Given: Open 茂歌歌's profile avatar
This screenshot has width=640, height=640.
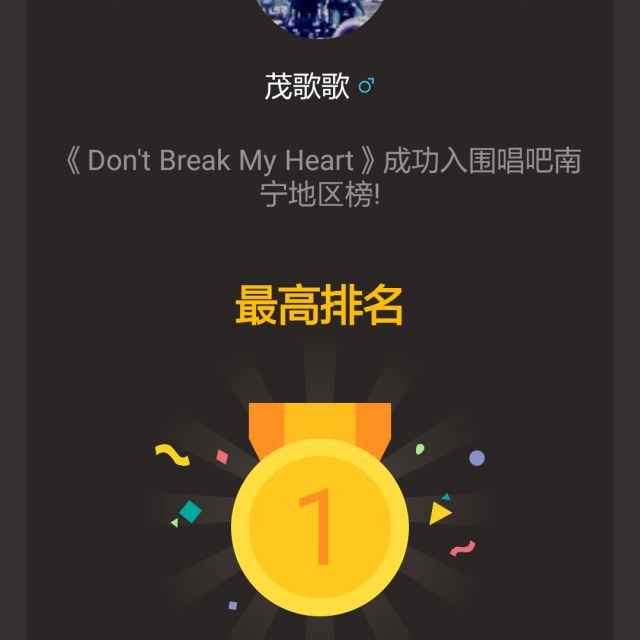Looking at the screenshot, I should pyautogui.click(x=319, y=16).
